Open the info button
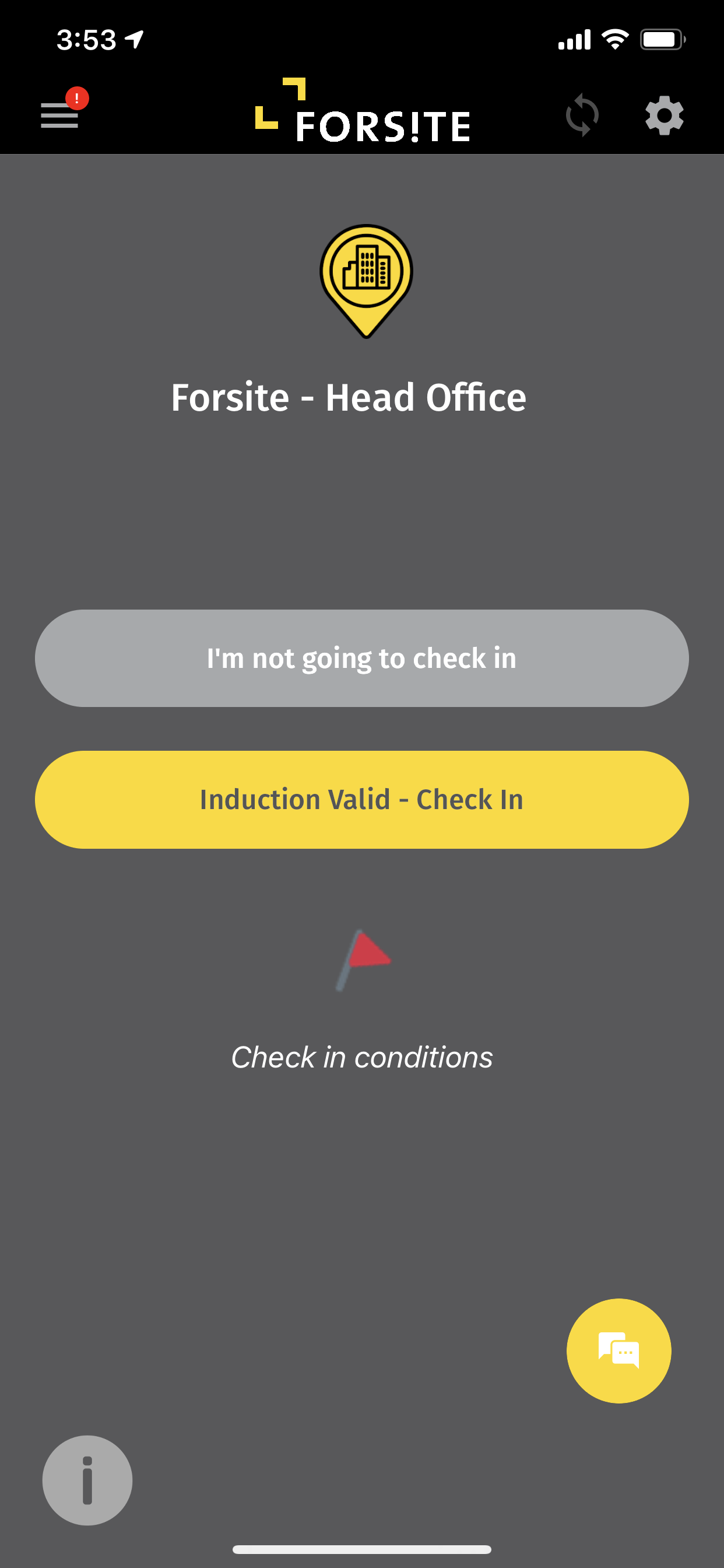The width and height of the screenshot is (724, 1568). click(87, 1480)
